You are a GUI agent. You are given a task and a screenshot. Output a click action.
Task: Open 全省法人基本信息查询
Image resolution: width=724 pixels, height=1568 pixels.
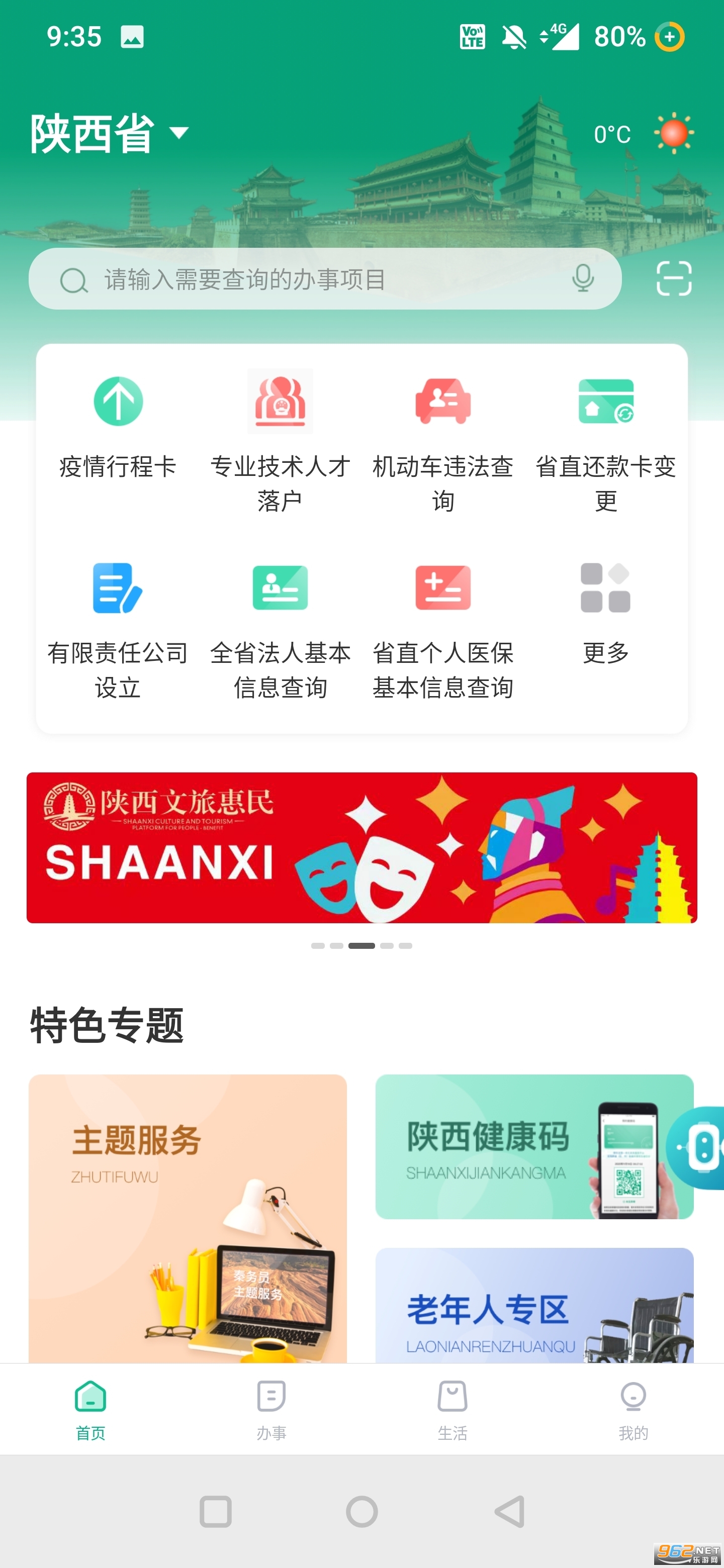click(x=280, y=627)
